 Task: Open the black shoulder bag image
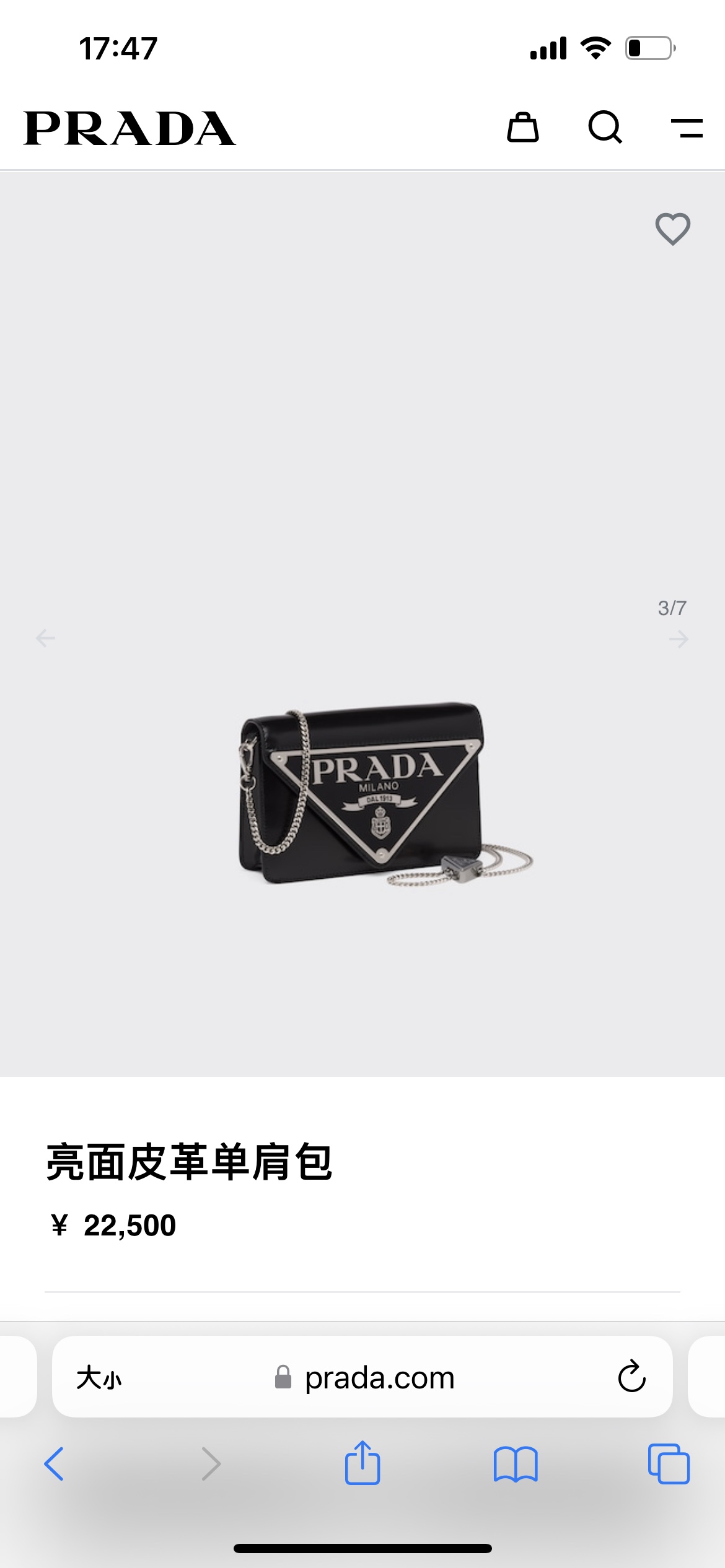click(x=372, y=796)
